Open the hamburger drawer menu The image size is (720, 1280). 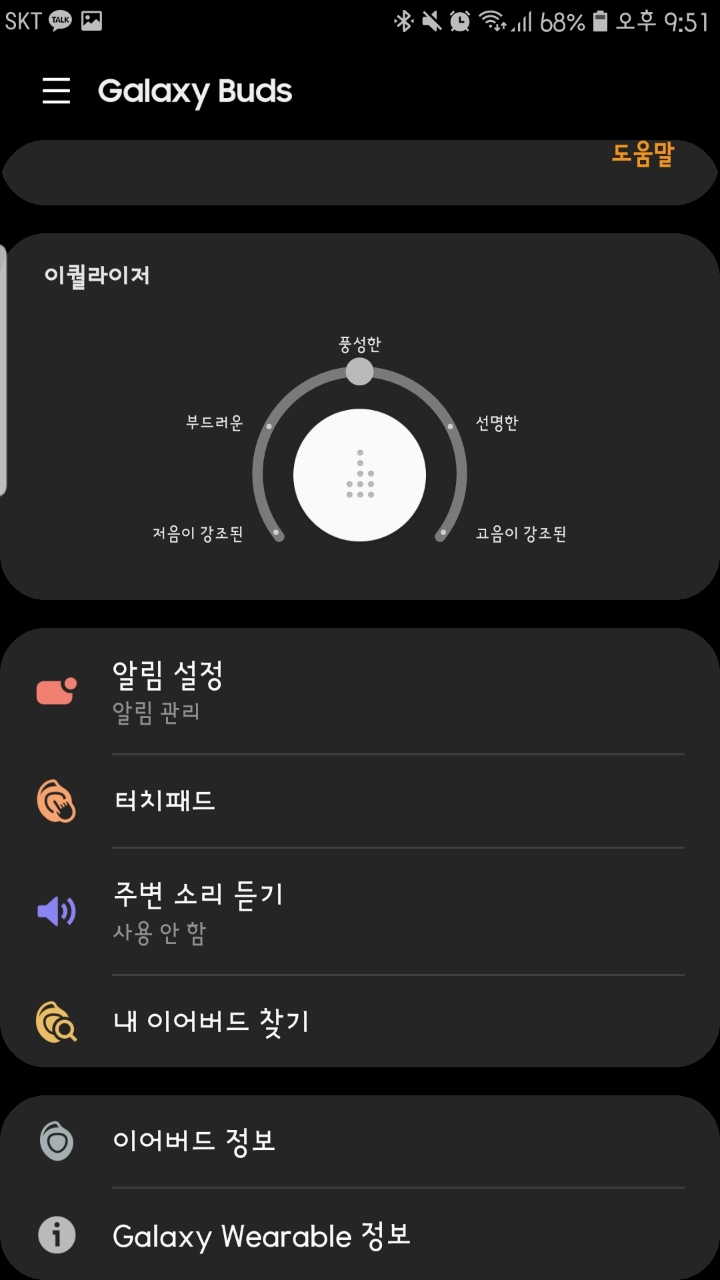[56, 91]
